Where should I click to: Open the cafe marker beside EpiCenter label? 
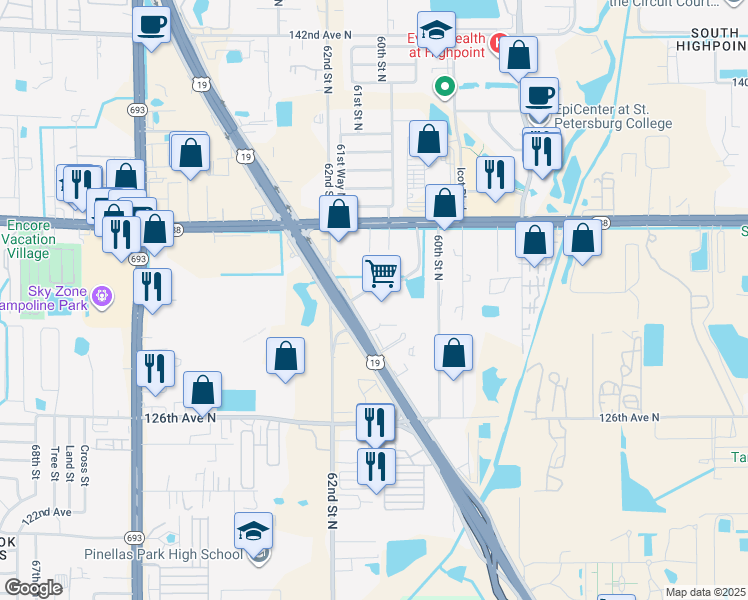pos(540,97)
